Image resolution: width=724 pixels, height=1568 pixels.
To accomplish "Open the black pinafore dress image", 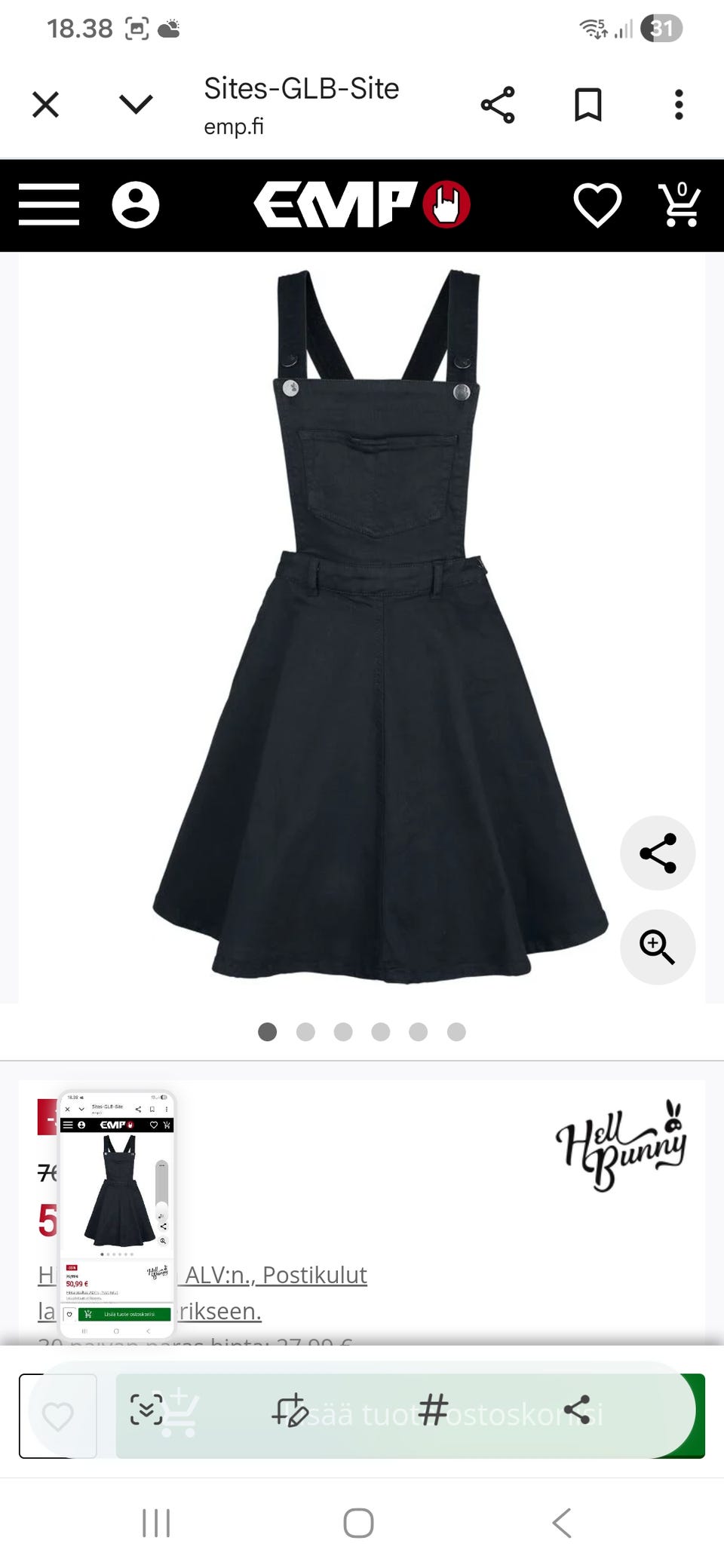I will pyautogui.click(x=381, y=626).
